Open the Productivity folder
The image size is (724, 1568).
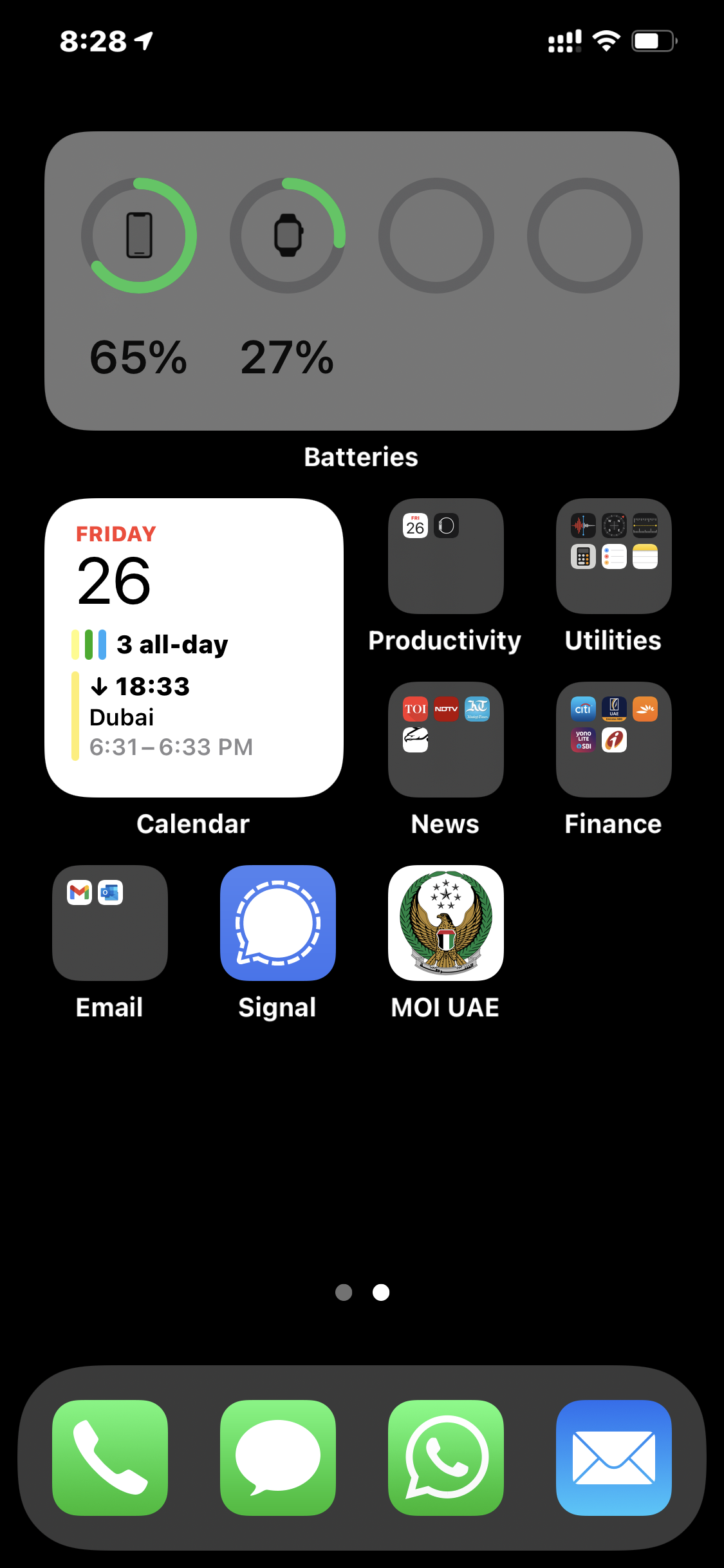[445, 556]
